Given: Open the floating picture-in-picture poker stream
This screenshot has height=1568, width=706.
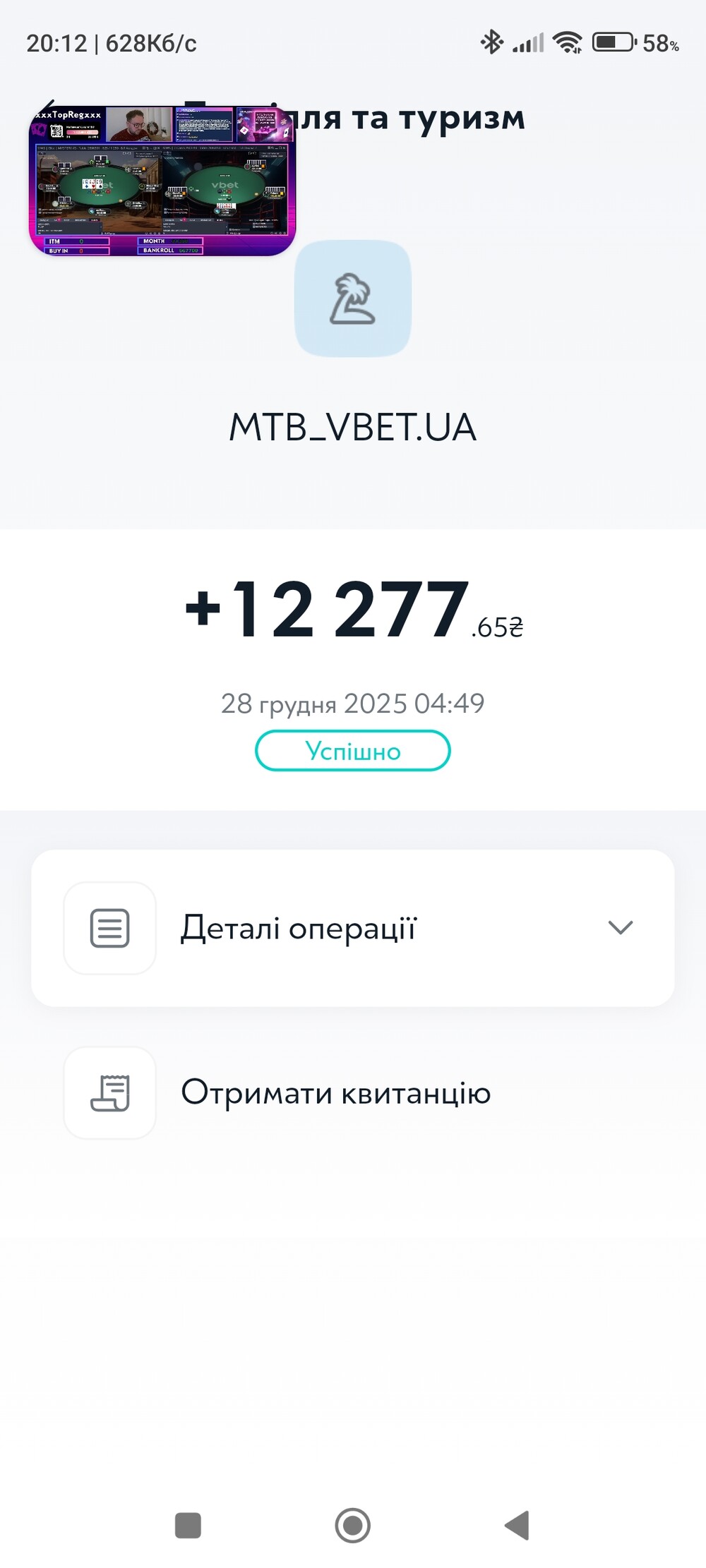Looking at the screenshot, I should pos(162,181).
